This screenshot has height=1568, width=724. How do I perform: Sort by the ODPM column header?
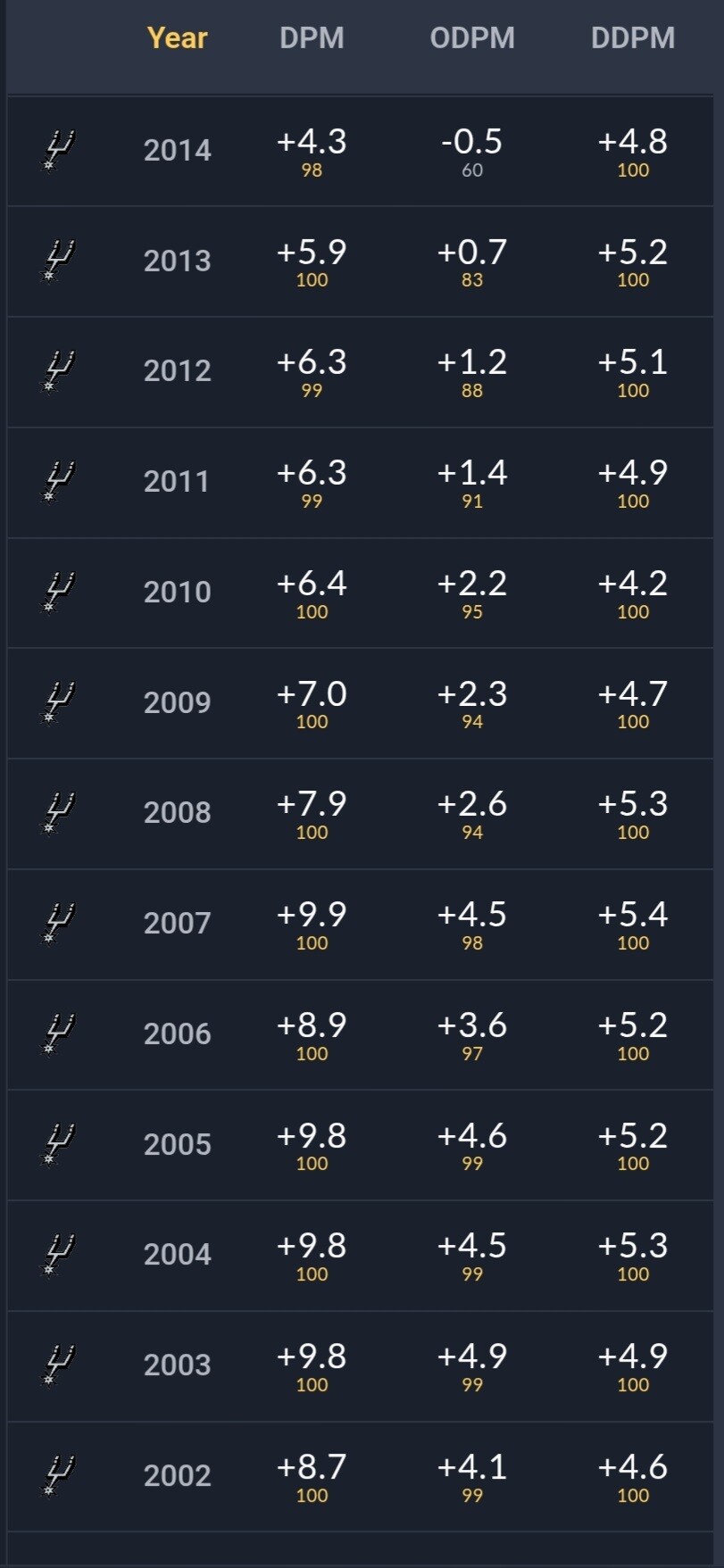[x=472, y=38]
